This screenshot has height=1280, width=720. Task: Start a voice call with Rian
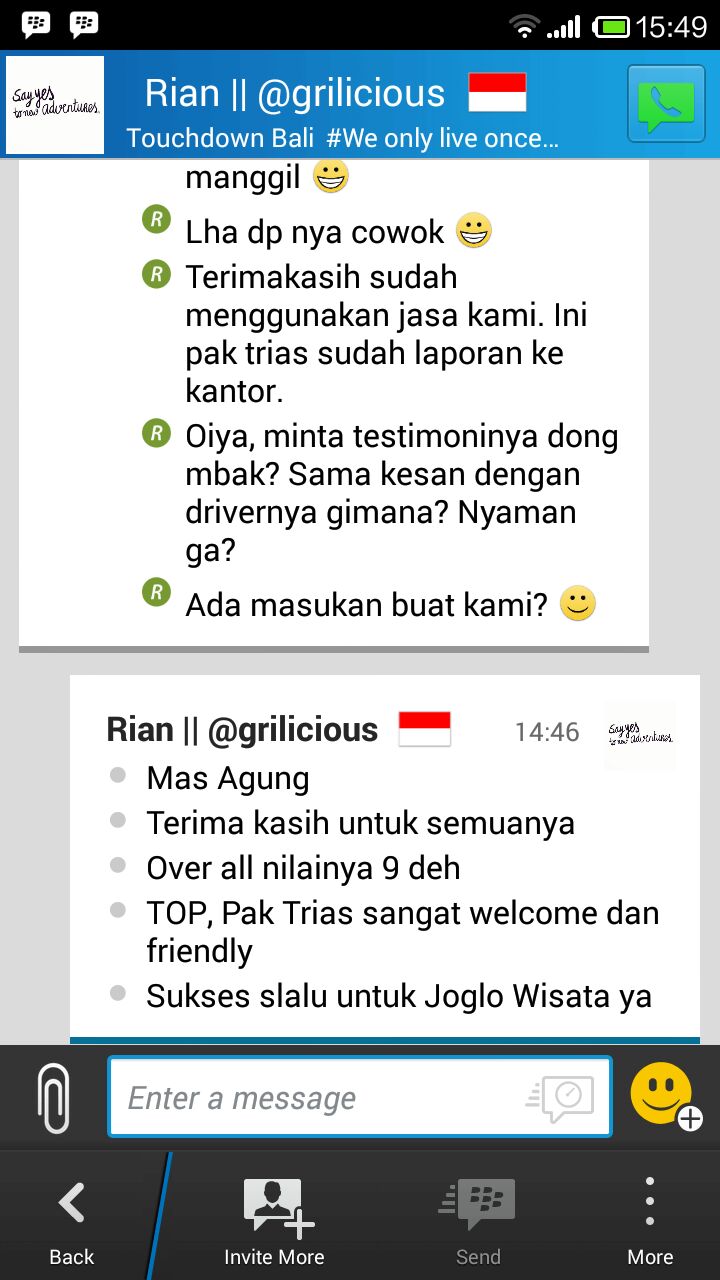pyautogui.click(x=666, y=104)
